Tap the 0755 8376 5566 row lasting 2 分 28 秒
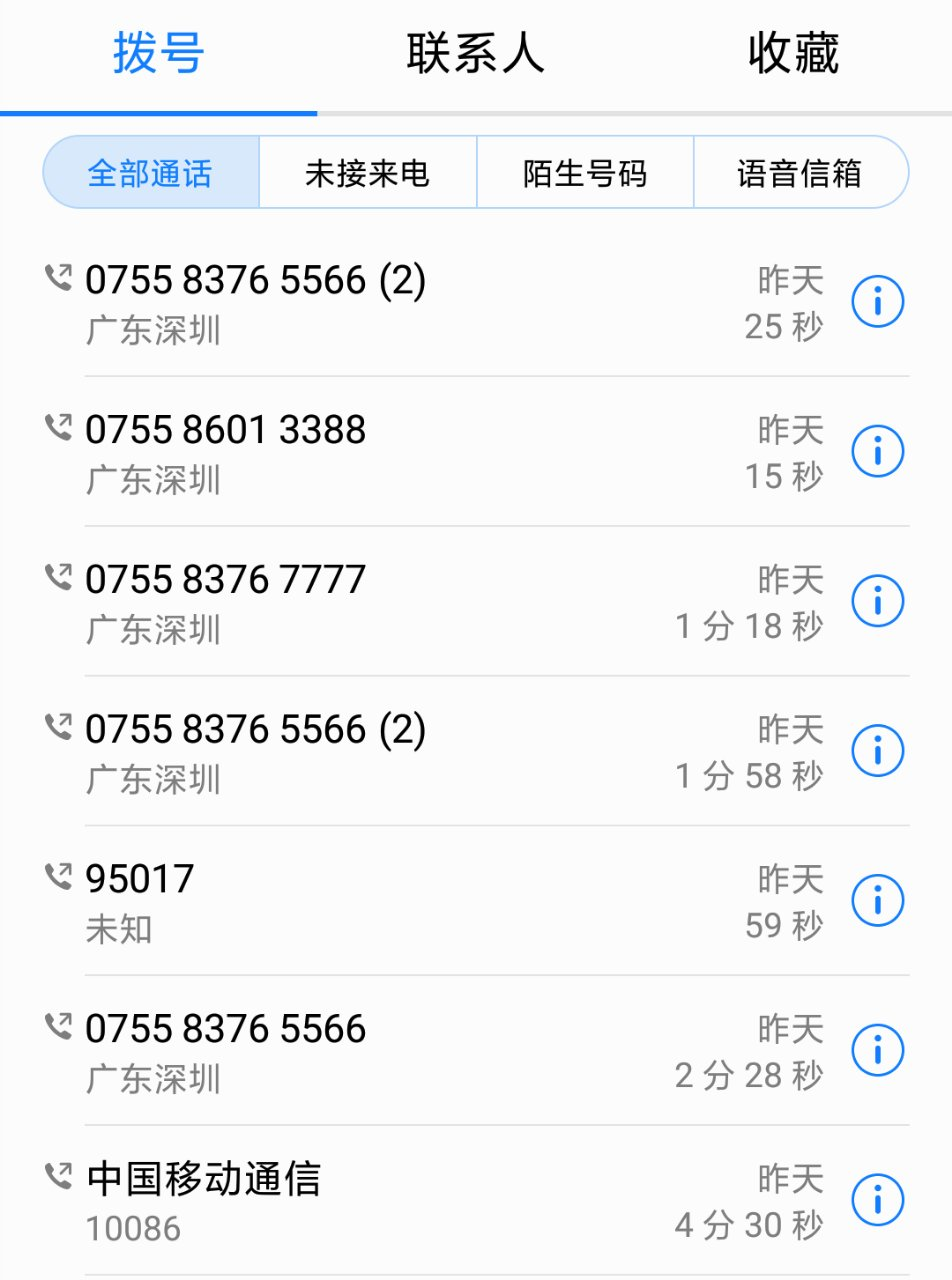Viewport: 952px width, 1280px height. [x=400, y=1050]
